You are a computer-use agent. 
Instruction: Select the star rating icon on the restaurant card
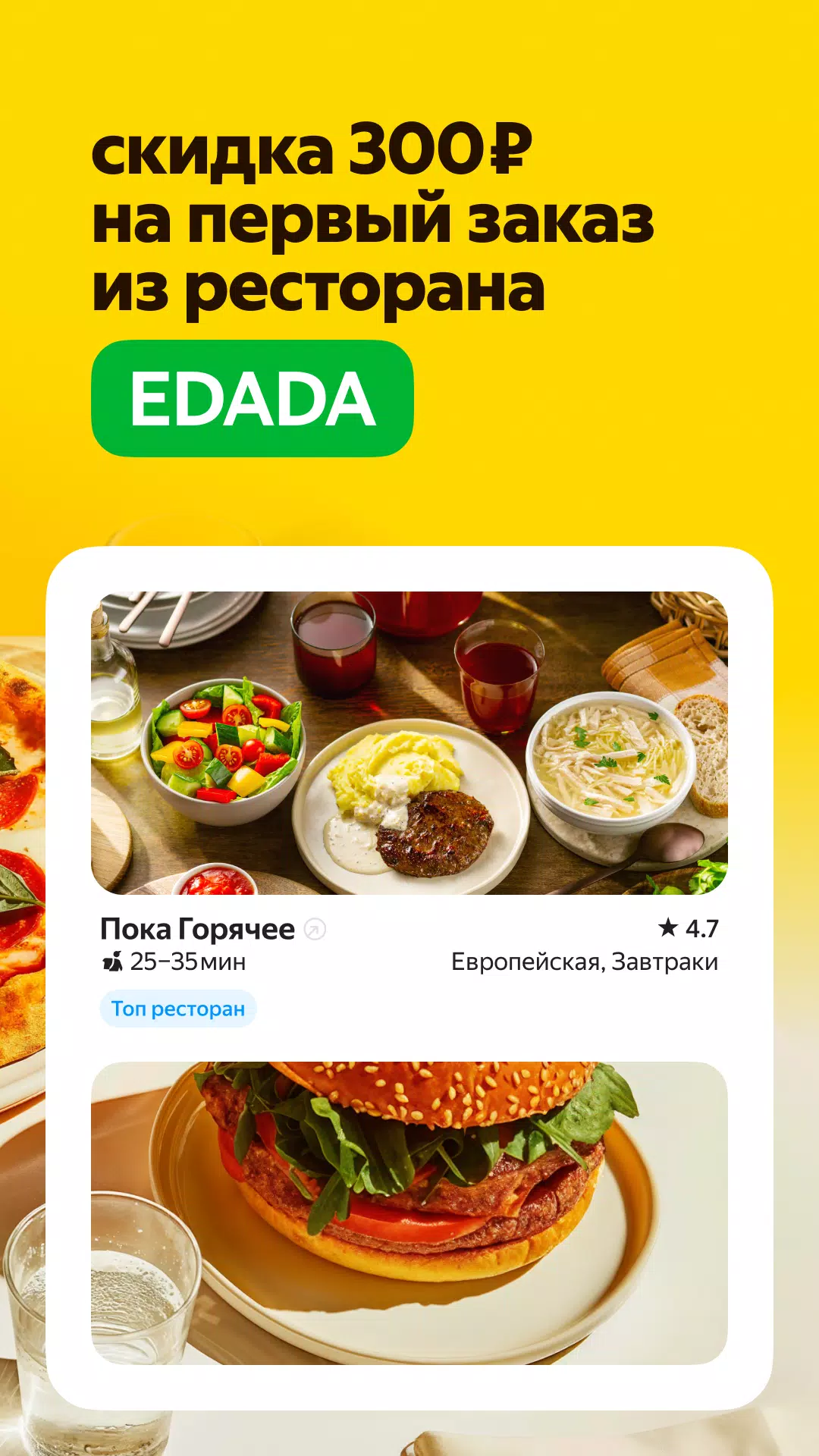pyautogui.click(x=667, y=927)
